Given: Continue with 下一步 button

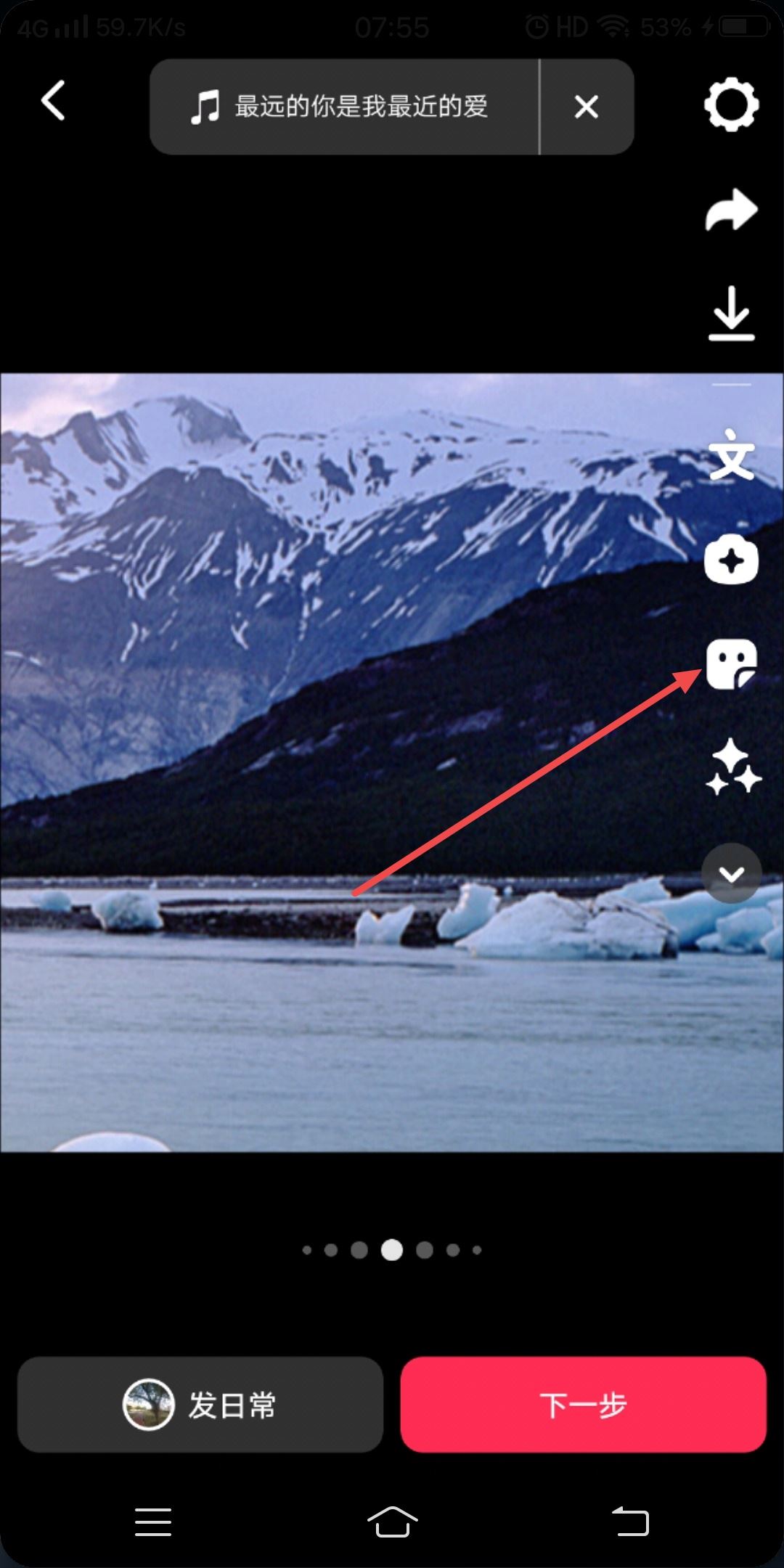Looking at the screenshot, I should point(583,1405).
